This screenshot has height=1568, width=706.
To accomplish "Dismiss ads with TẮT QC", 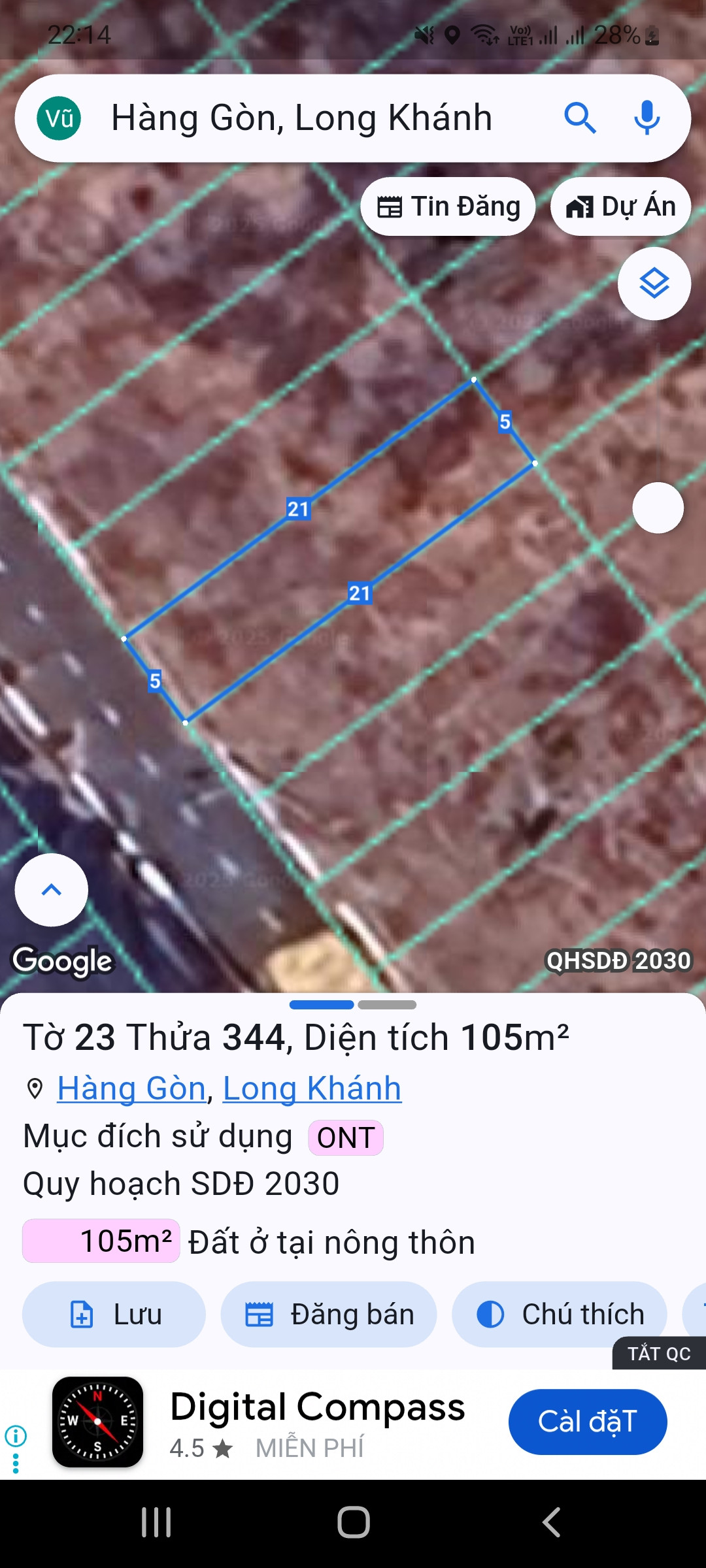I will tap(658, 1353).
